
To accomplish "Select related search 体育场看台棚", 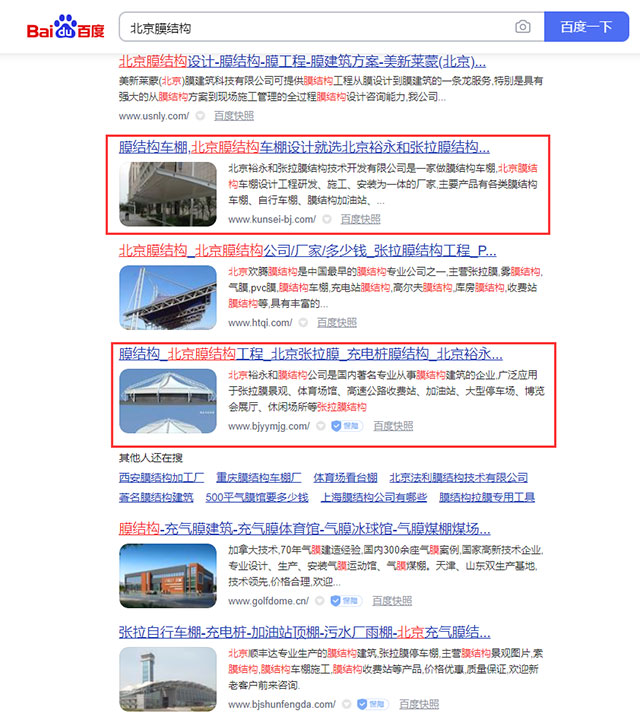I will (345, 478).
